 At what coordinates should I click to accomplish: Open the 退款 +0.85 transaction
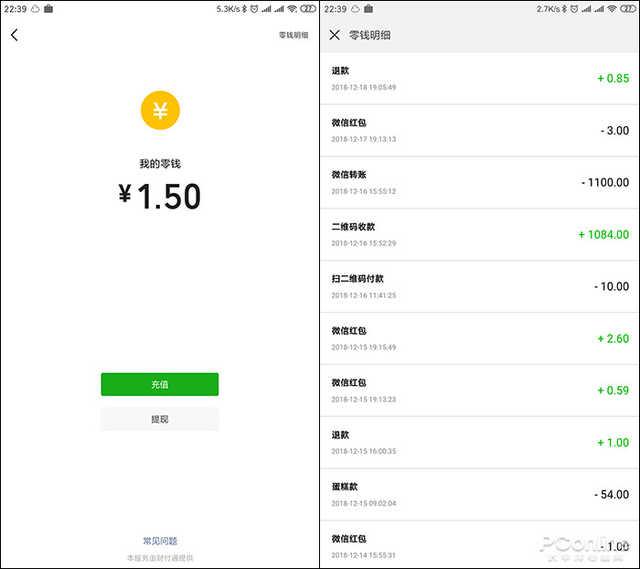tap(480, 78)
